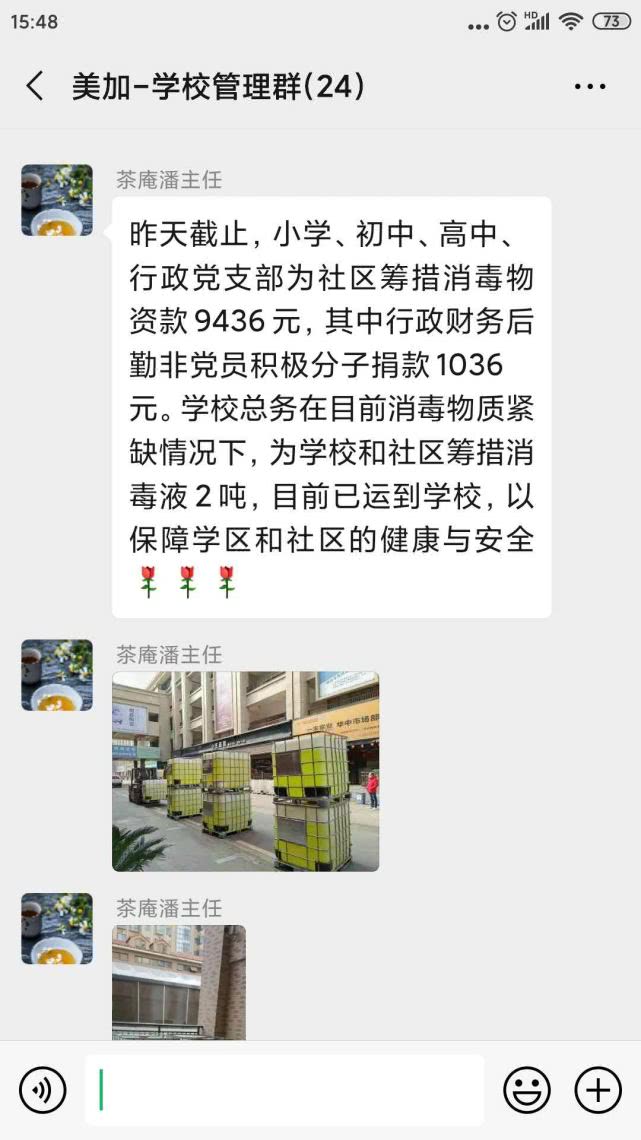Viewport: 641px width, 1140px height.
Task: Focus the message text field
Action: (285, 1090)
